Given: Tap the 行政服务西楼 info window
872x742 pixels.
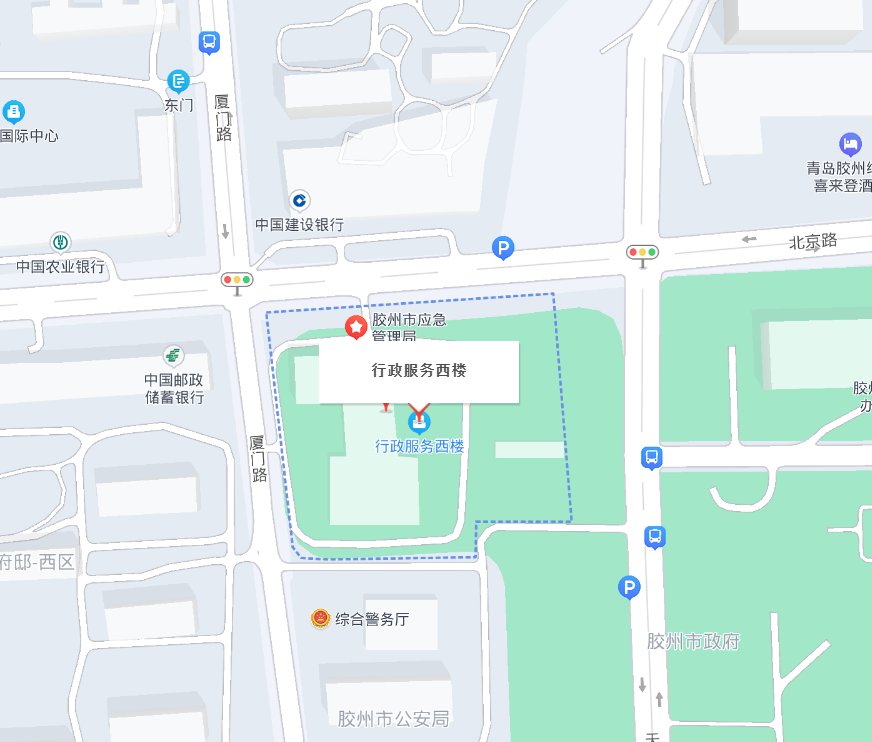Looking at the screenshot, I should (419, 371).
